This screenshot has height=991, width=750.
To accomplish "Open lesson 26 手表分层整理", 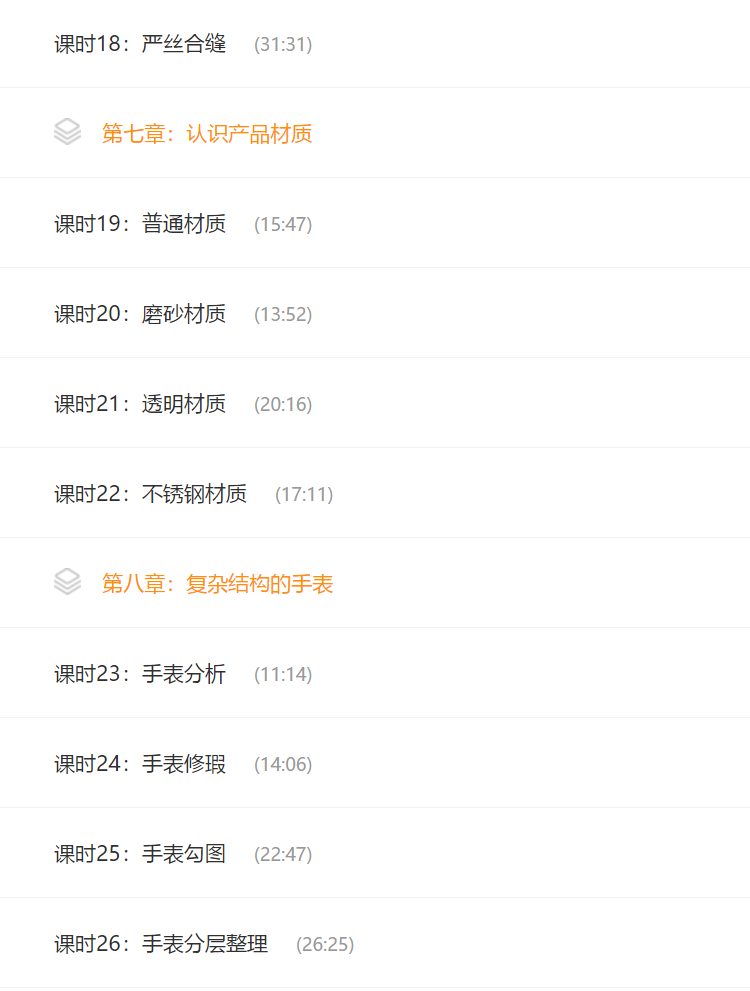I will [161, 944].
